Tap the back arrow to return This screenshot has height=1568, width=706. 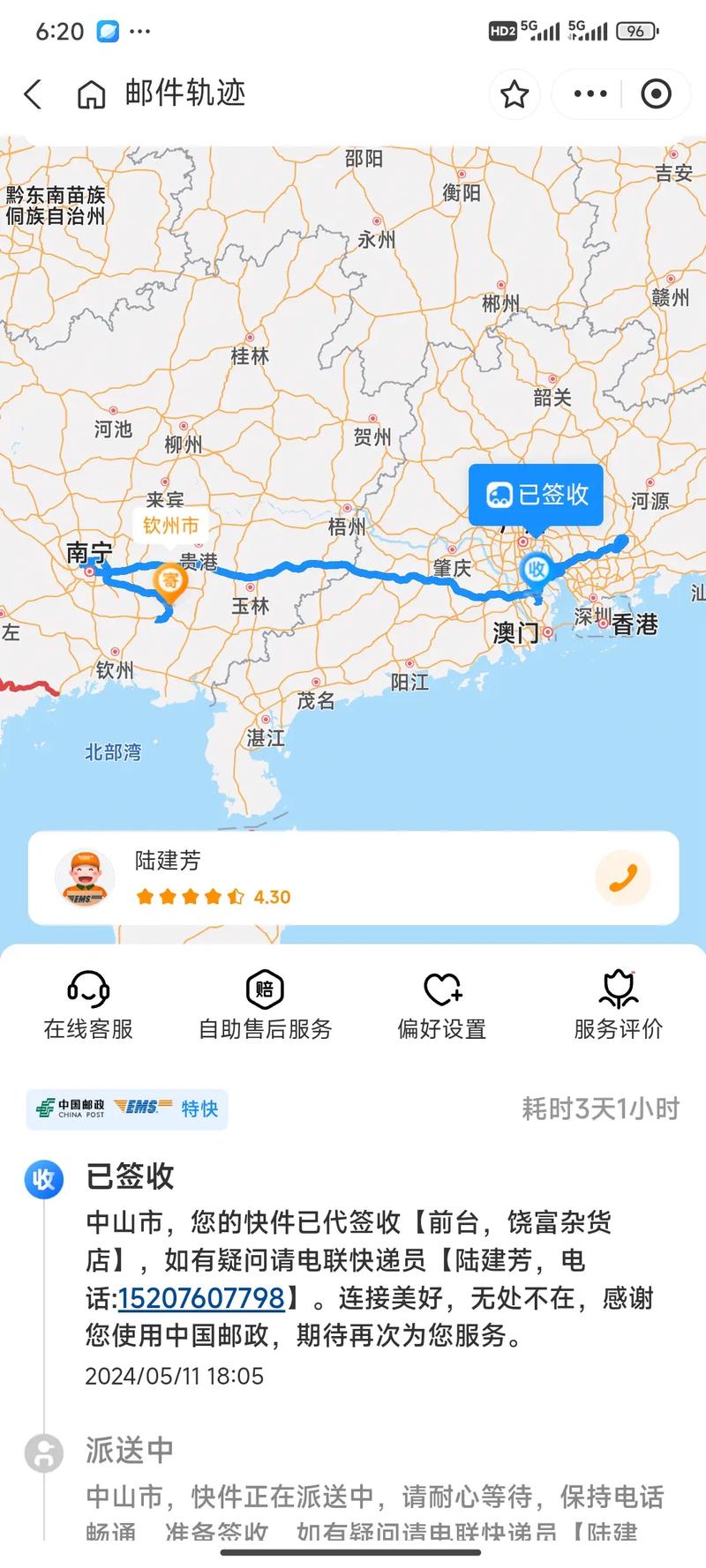(33, 93)
